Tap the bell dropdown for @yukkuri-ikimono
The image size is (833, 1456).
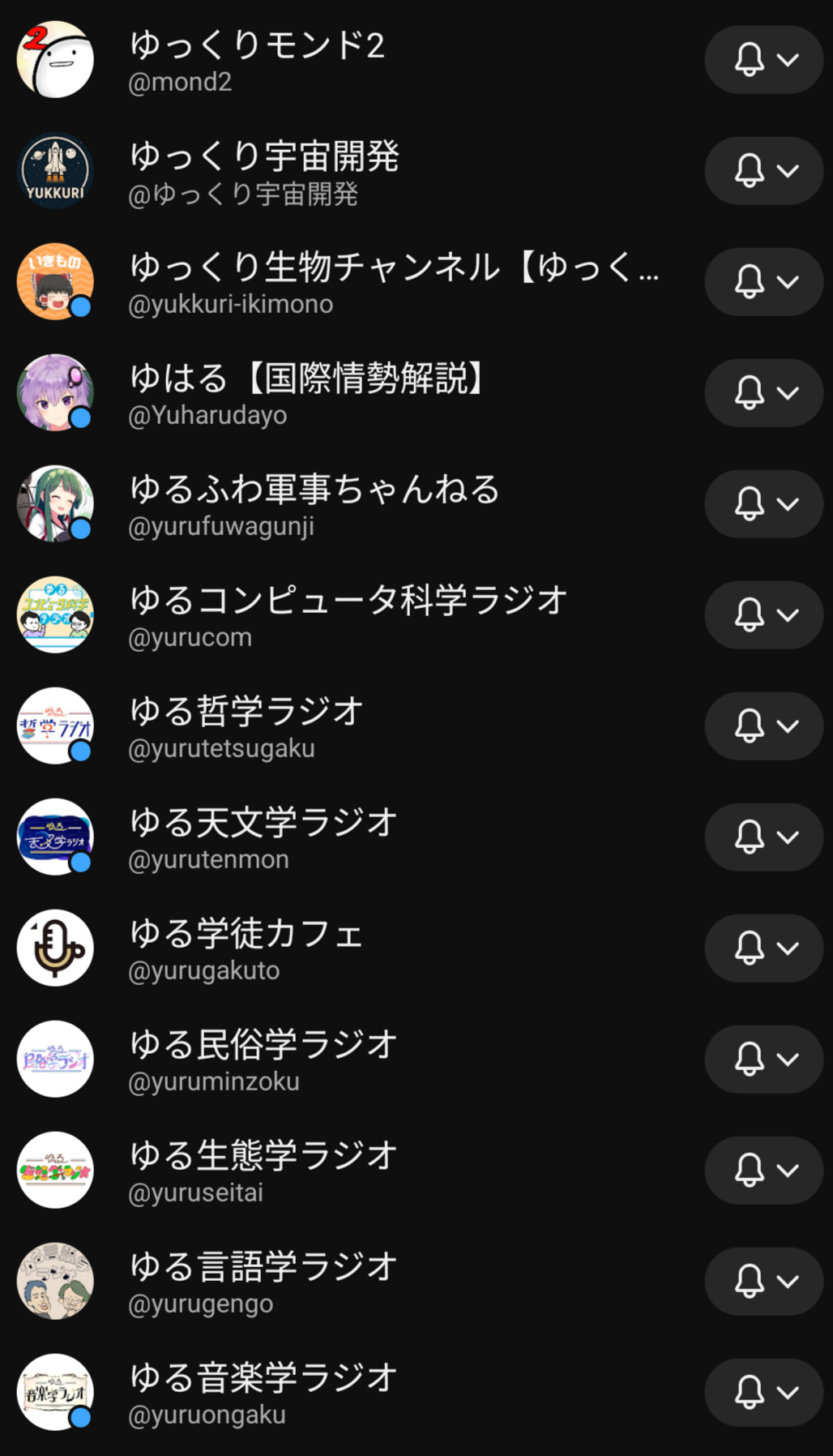(763, 282)
